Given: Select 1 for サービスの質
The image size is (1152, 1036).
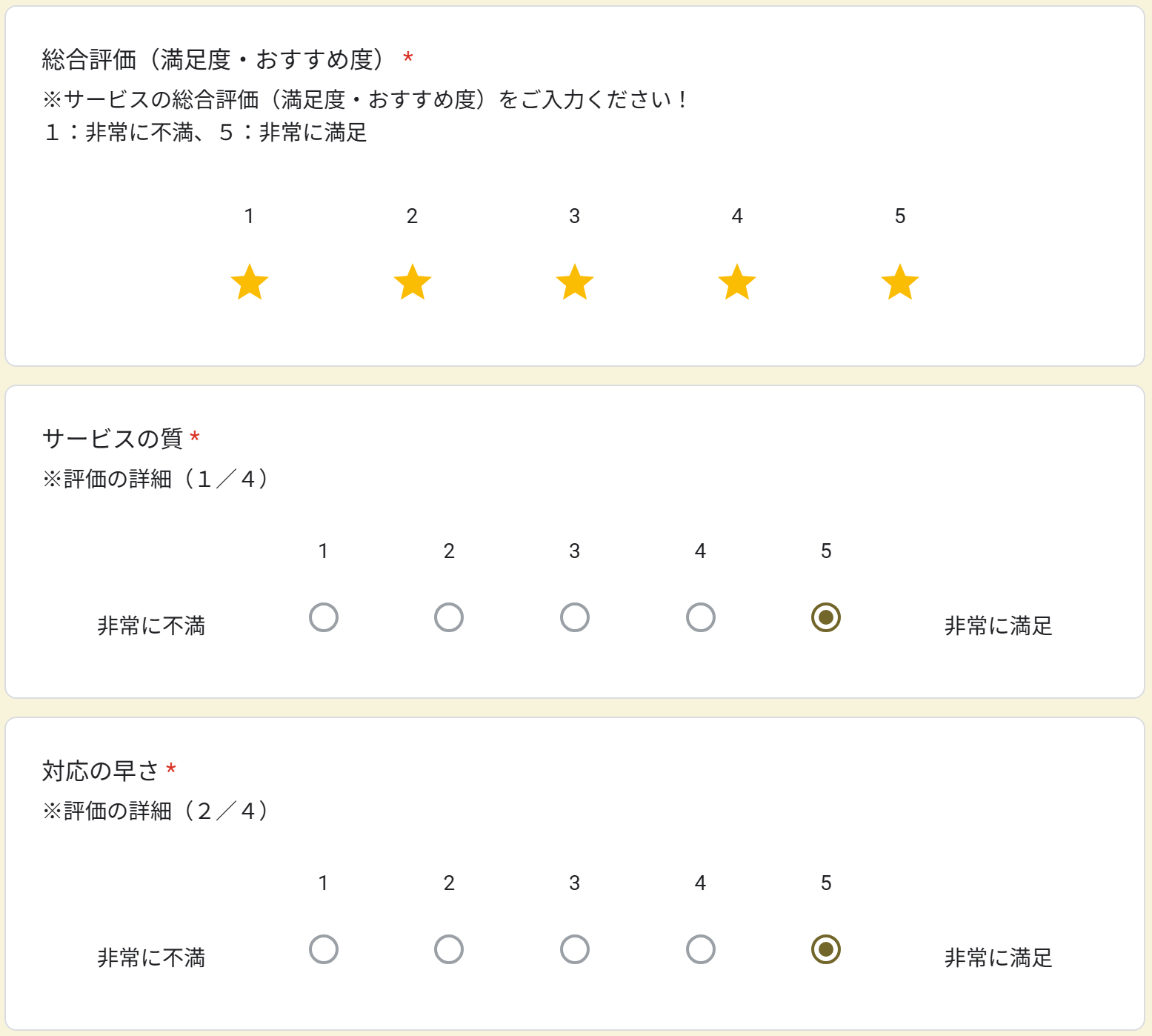Looking at the screenshot, I should pyautogui.click(x=324, y=617).
